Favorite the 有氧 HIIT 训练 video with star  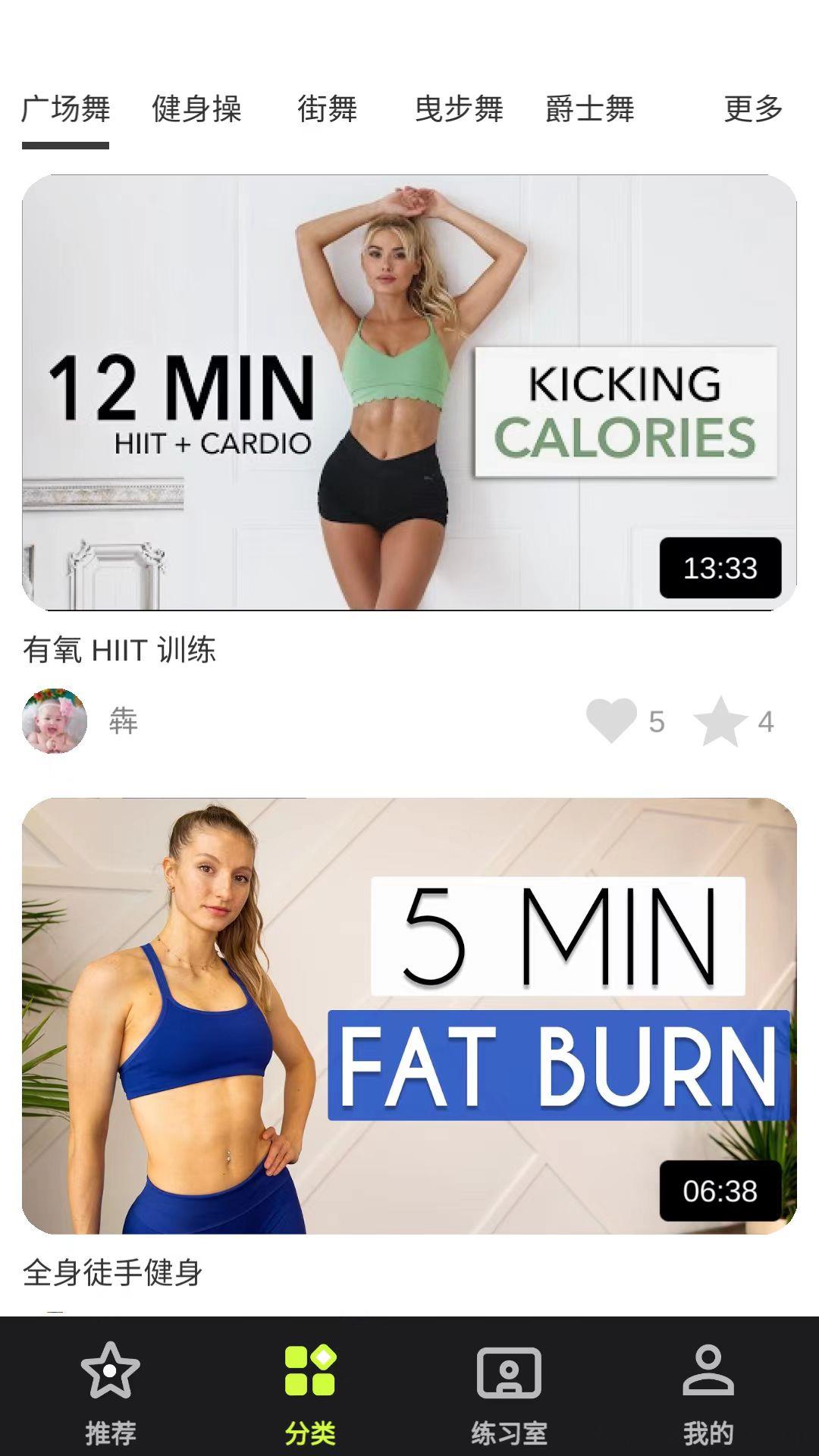tap(720, 721)
